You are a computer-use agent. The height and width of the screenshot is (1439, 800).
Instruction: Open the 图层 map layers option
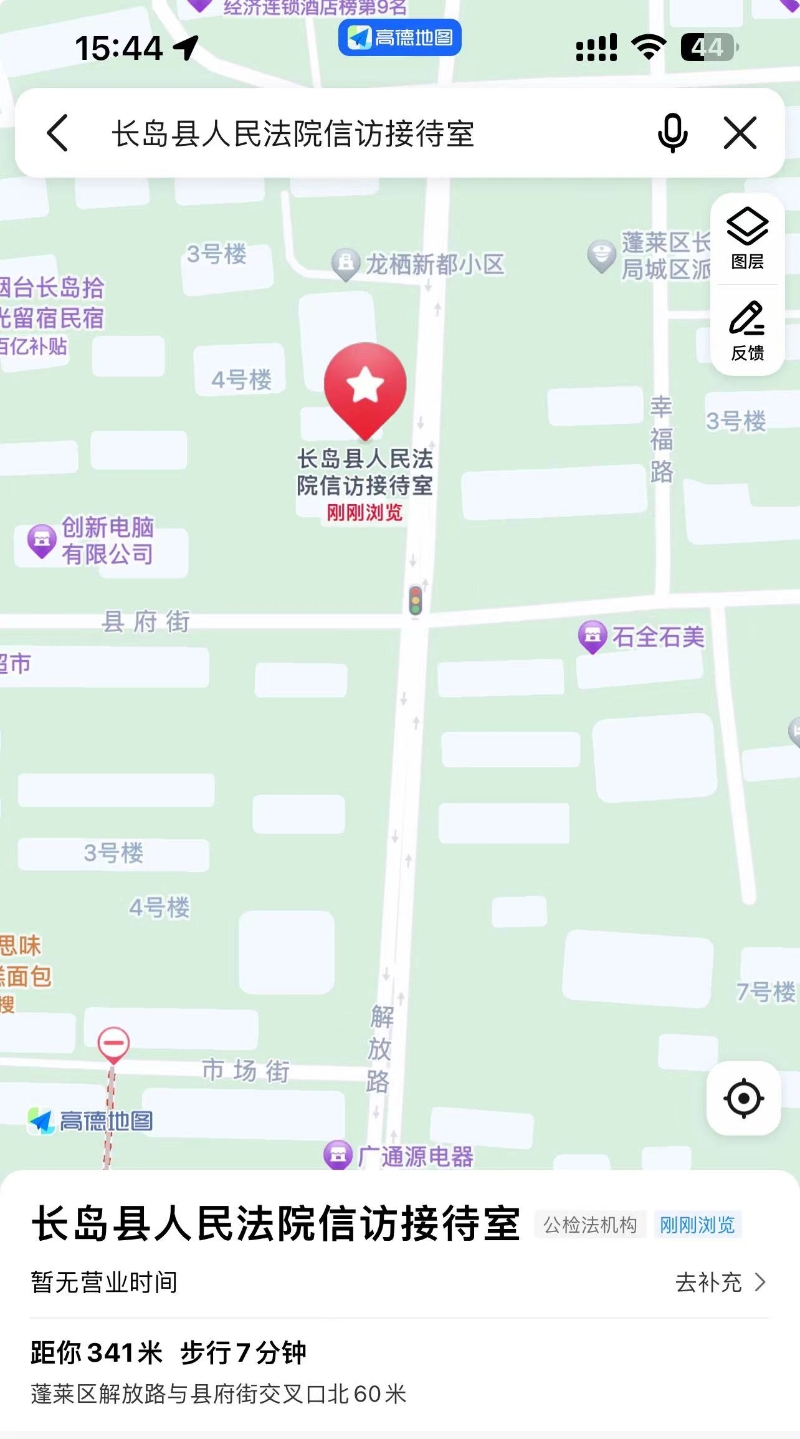[x=747, y=239]
